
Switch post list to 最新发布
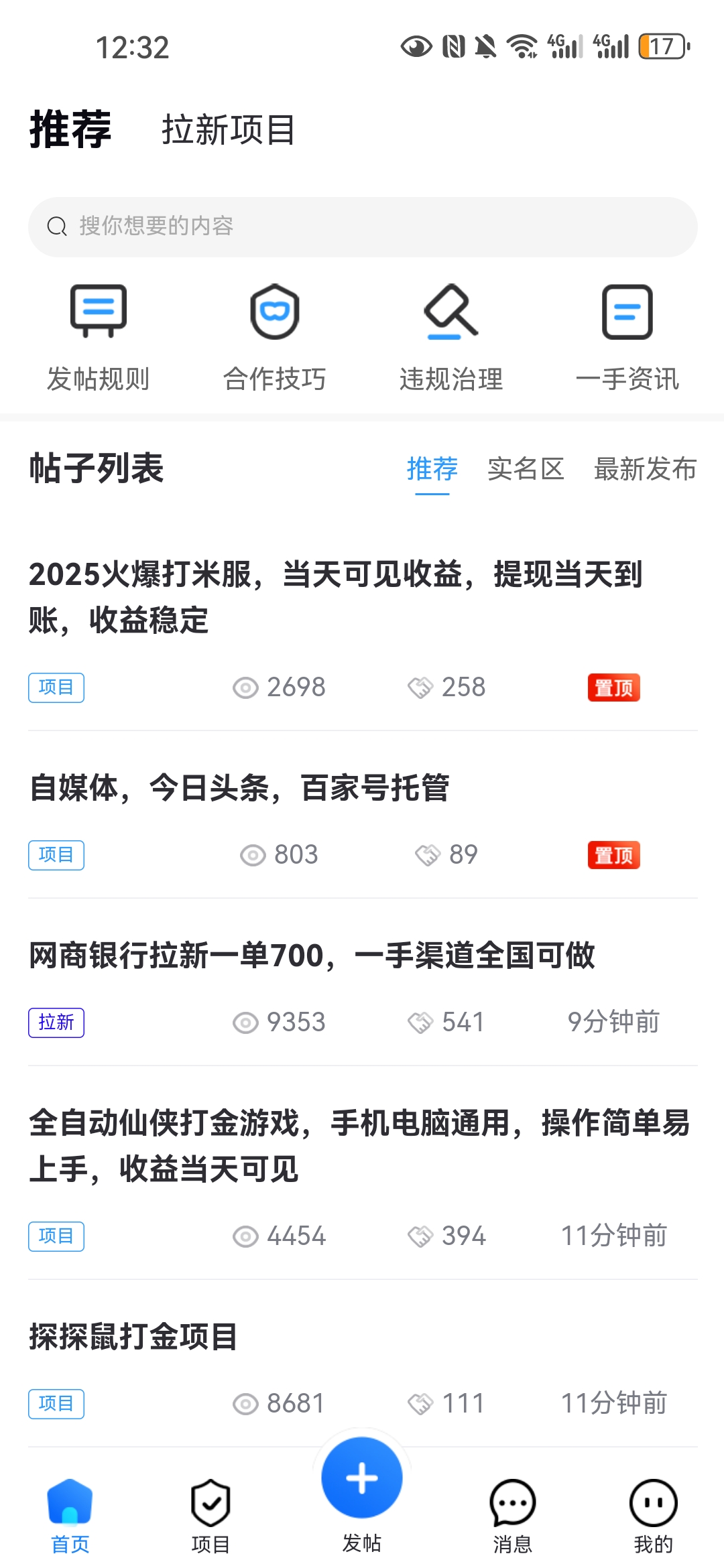coord(645,469)
